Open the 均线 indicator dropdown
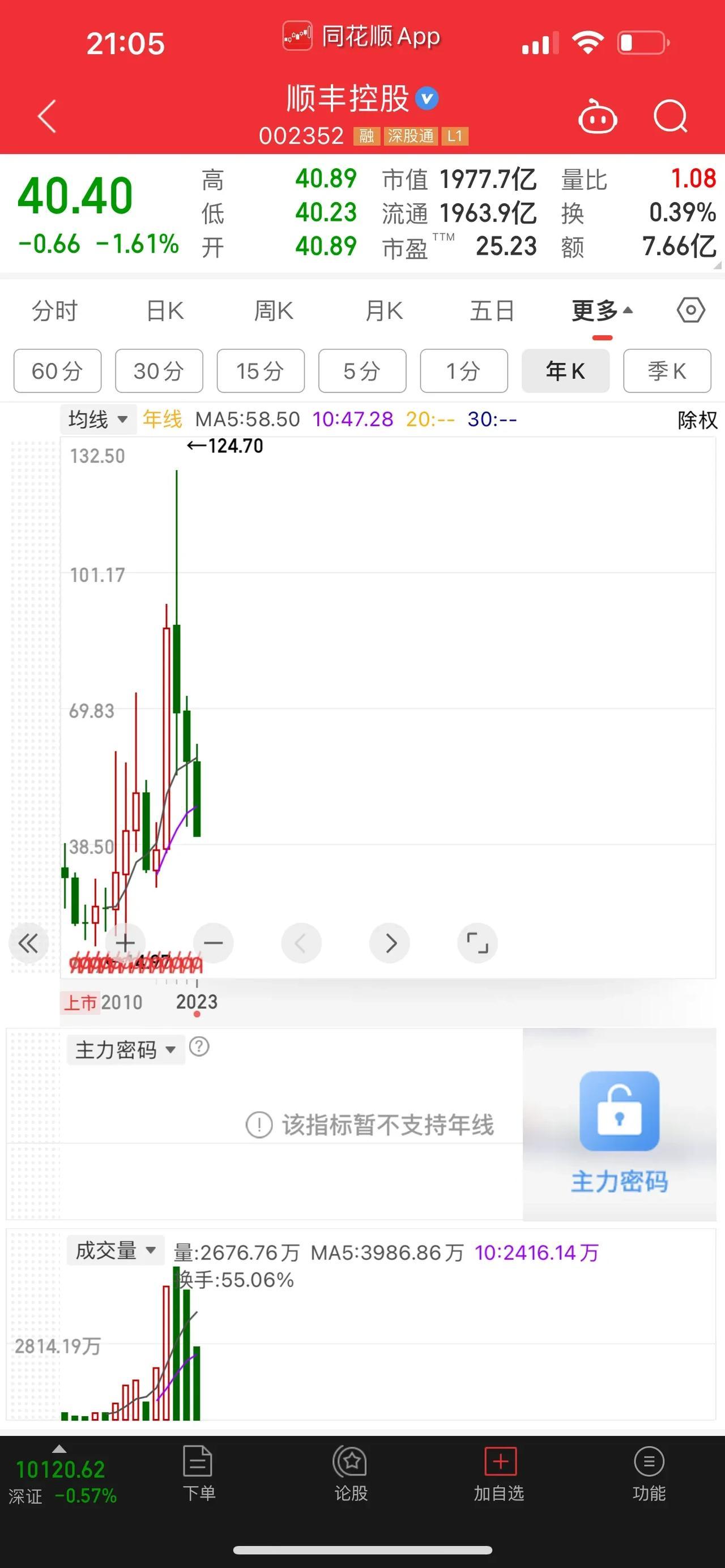The width and height of the screenshot is (725, 1568). click(98, 420)
